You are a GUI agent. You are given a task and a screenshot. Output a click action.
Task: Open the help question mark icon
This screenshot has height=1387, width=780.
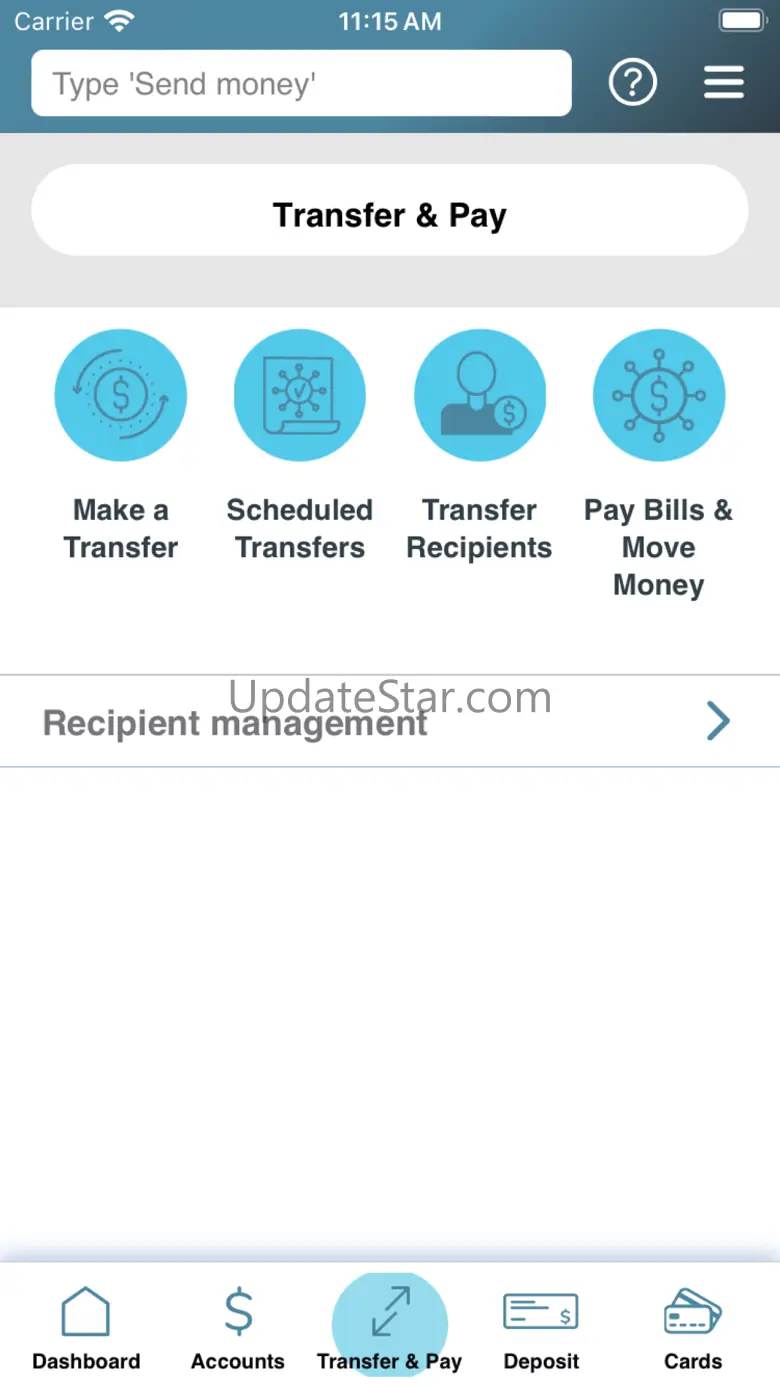pos(633,83)
